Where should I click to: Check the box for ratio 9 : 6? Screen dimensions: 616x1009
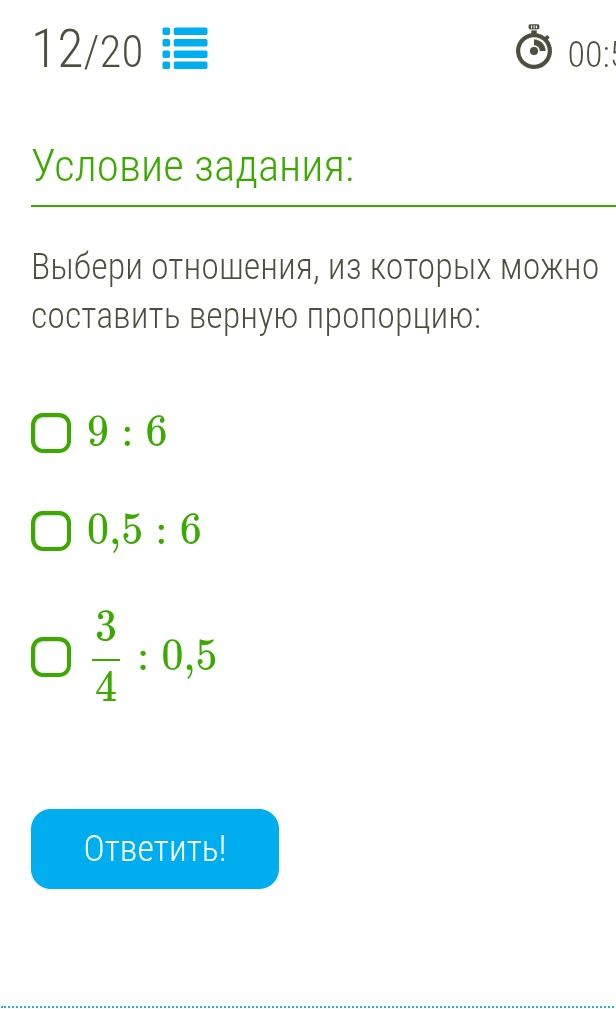click(51, 433)
